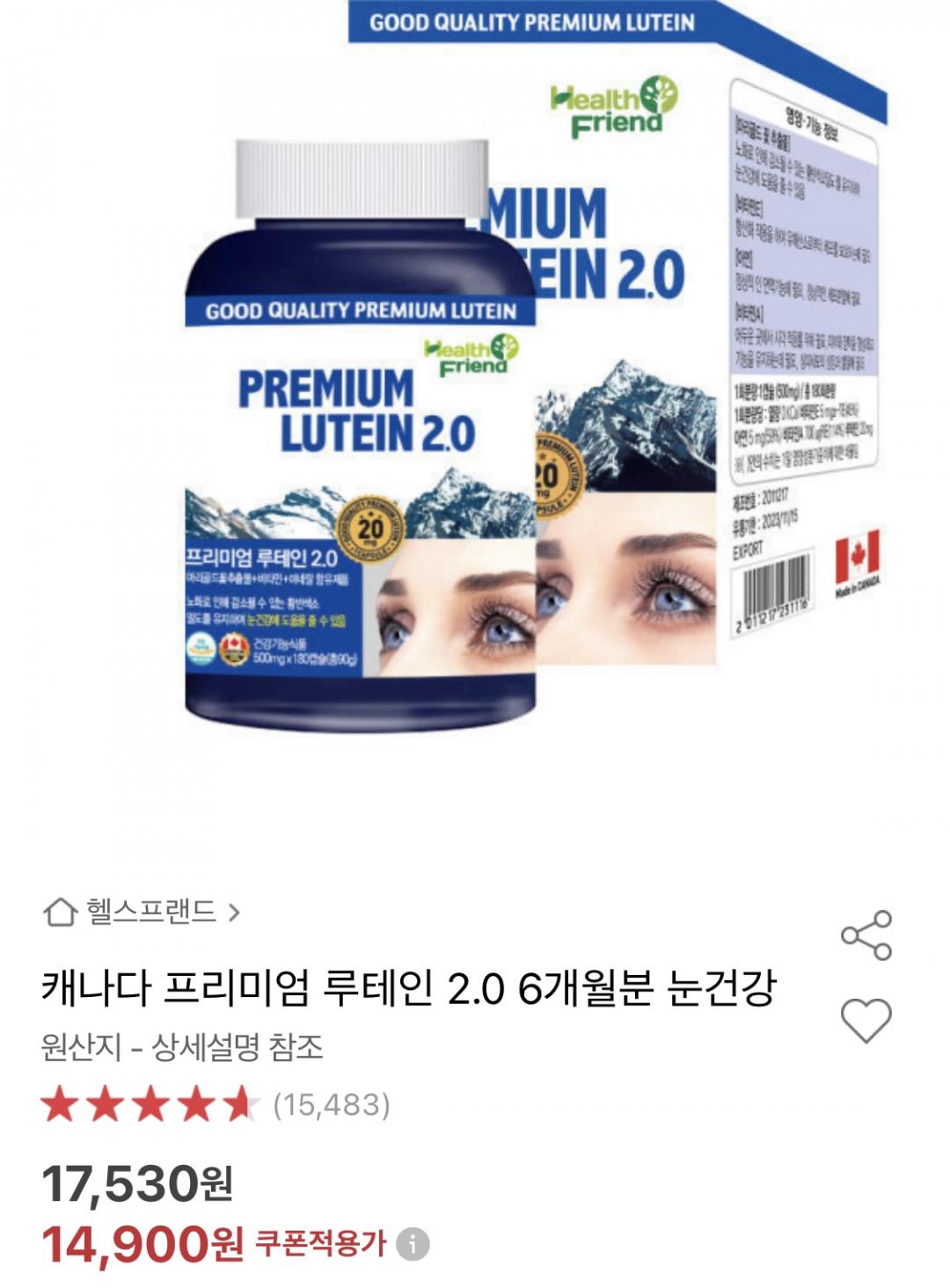Add product to wishlist with heart icon

[x=866, y=1020]
